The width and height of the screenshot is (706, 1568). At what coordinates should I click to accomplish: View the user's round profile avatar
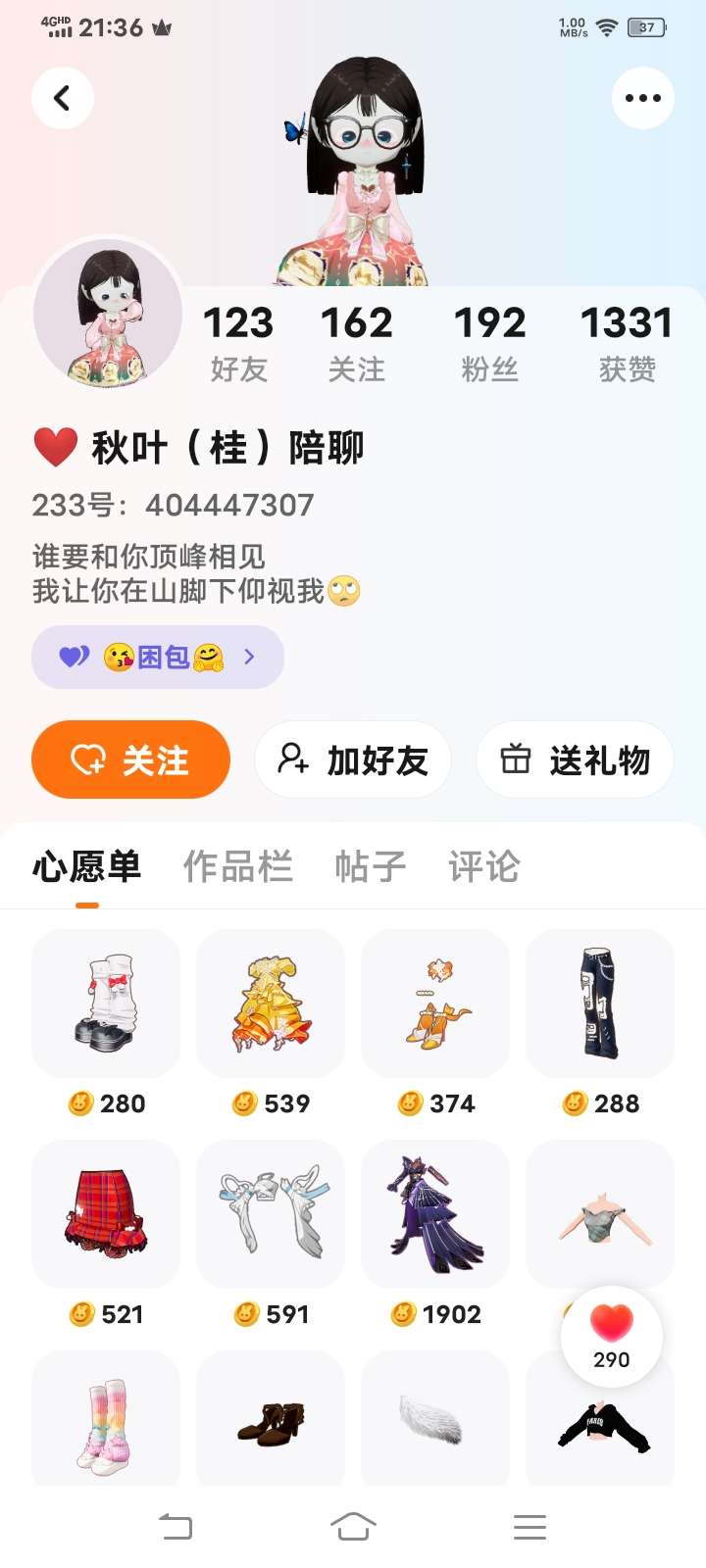[x=108, y=314]
